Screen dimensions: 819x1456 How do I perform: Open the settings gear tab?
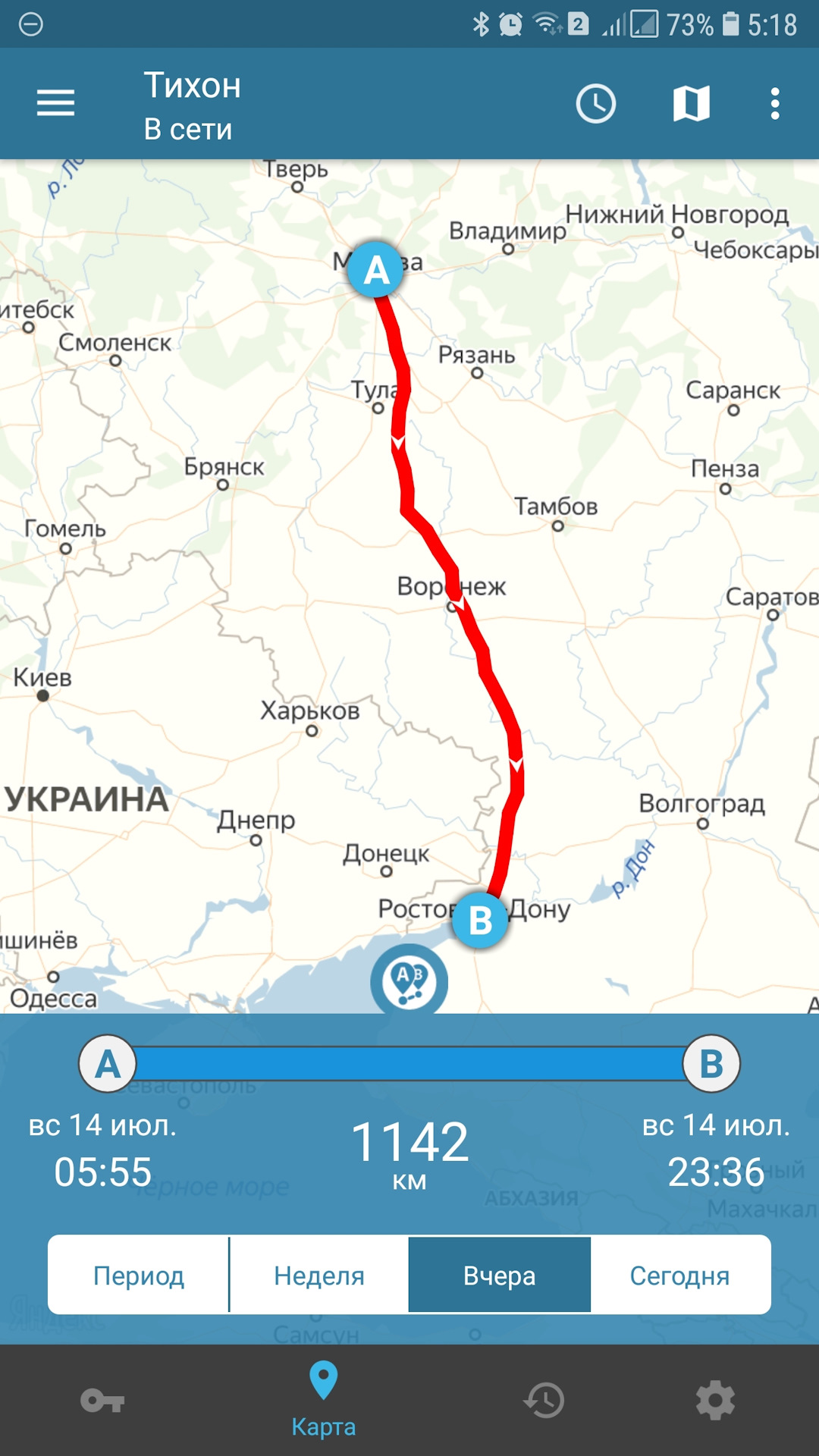715,1400
